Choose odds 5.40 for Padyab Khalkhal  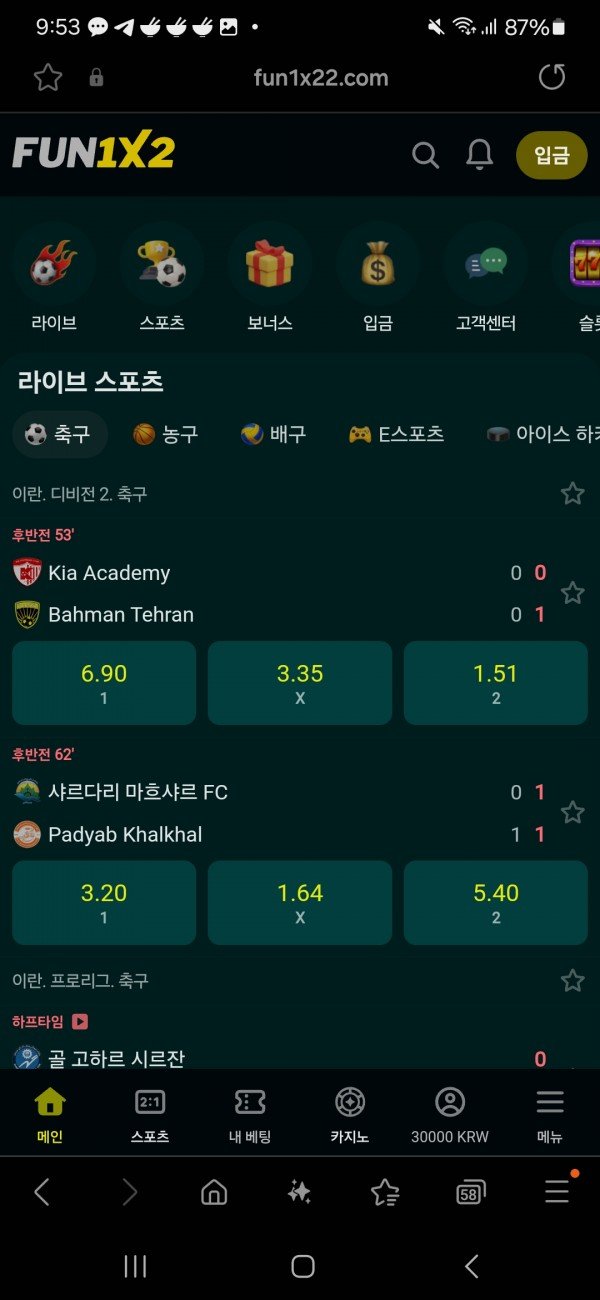(496, 902)
